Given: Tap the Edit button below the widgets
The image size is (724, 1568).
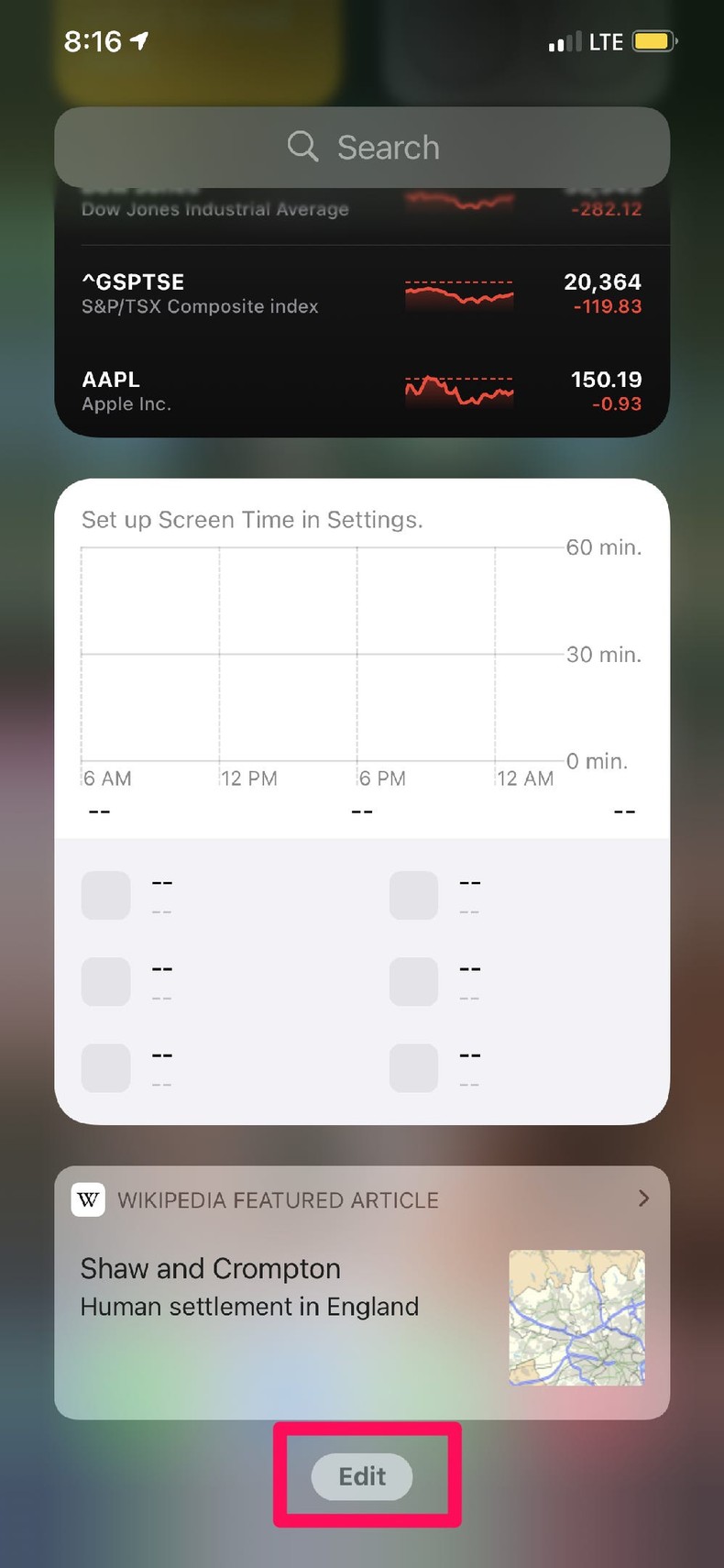Looking at the screenshot, I should coord(361,1476).
